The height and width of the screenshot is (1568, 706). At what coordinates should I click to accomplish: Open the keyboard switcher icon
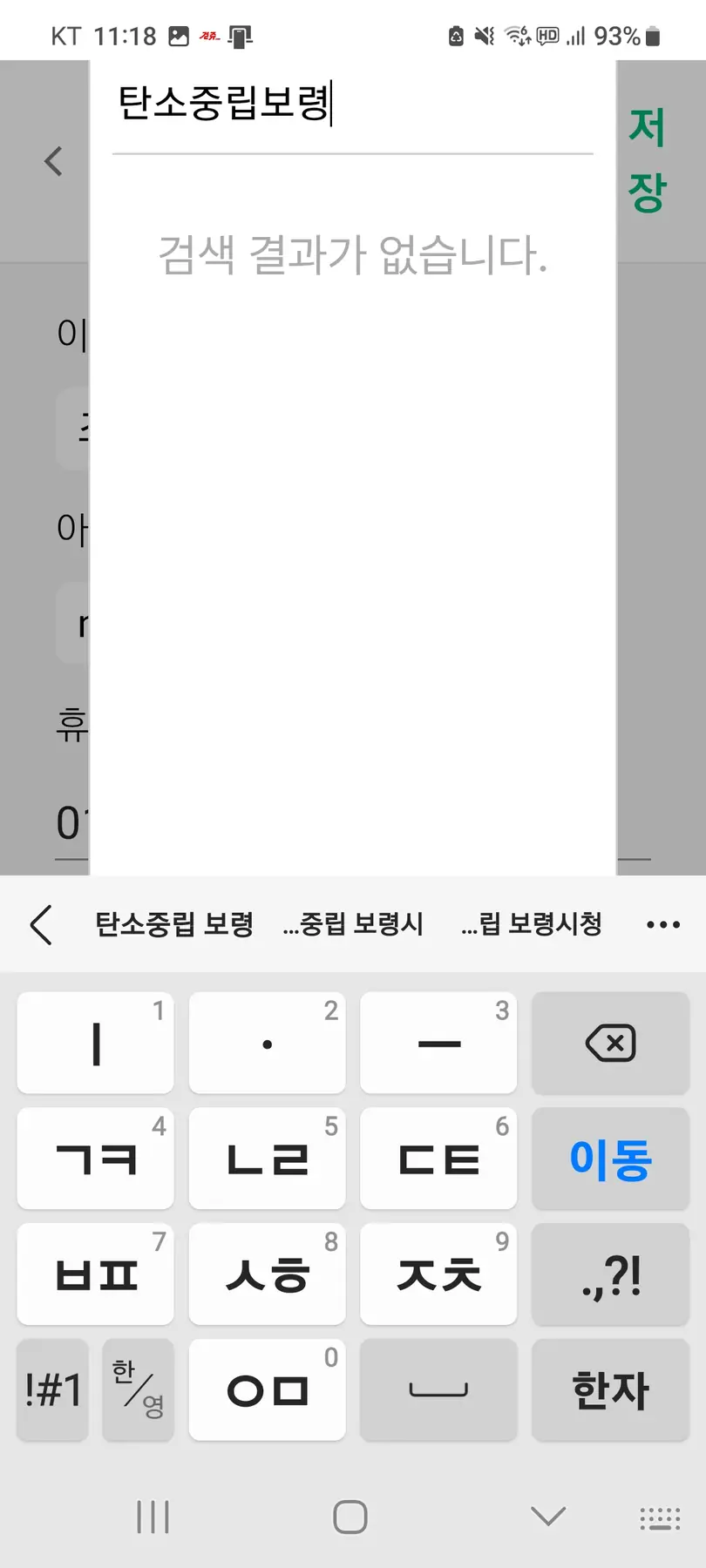click(x=660, y=1517)
